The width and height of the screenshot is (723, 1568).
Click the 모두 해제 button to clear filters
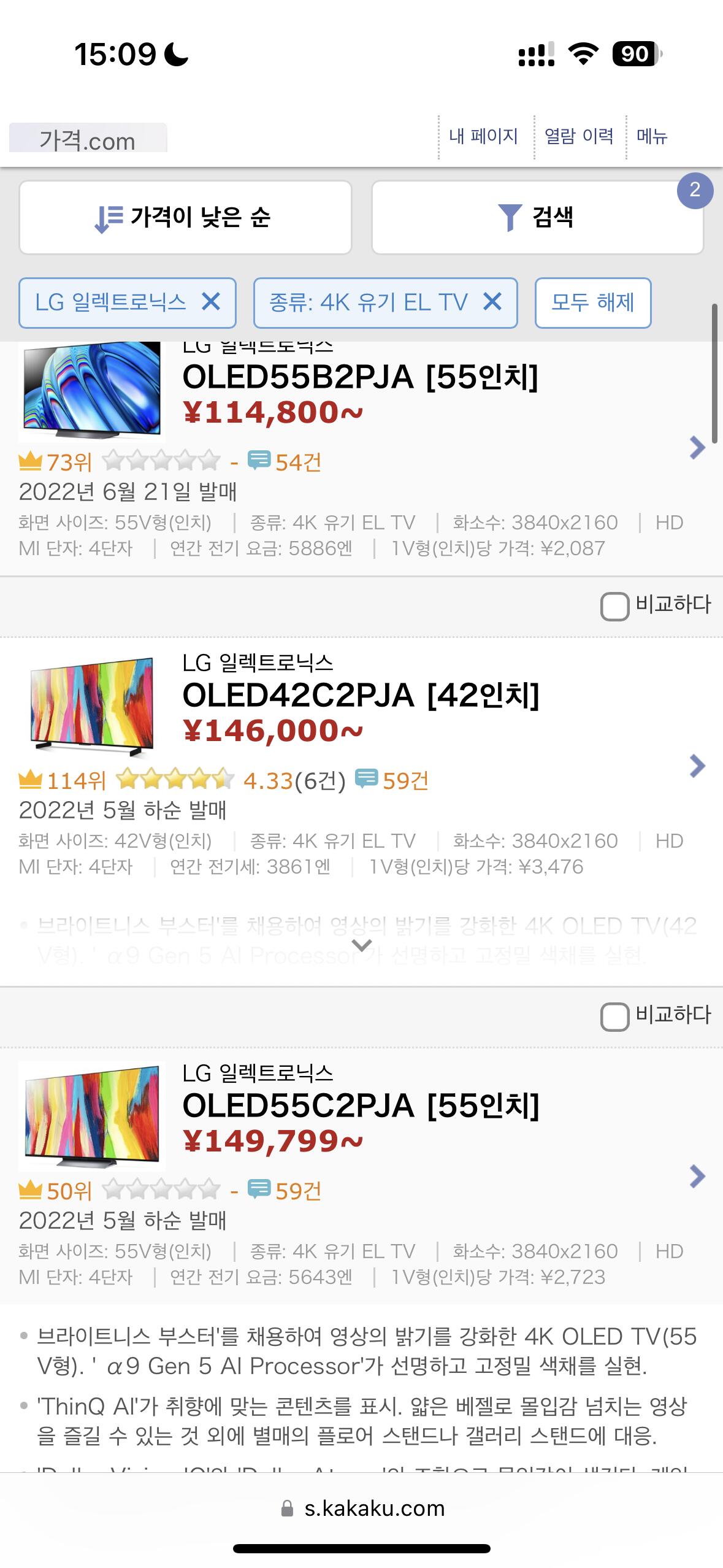pyautogui.click(x=592, y=303)
